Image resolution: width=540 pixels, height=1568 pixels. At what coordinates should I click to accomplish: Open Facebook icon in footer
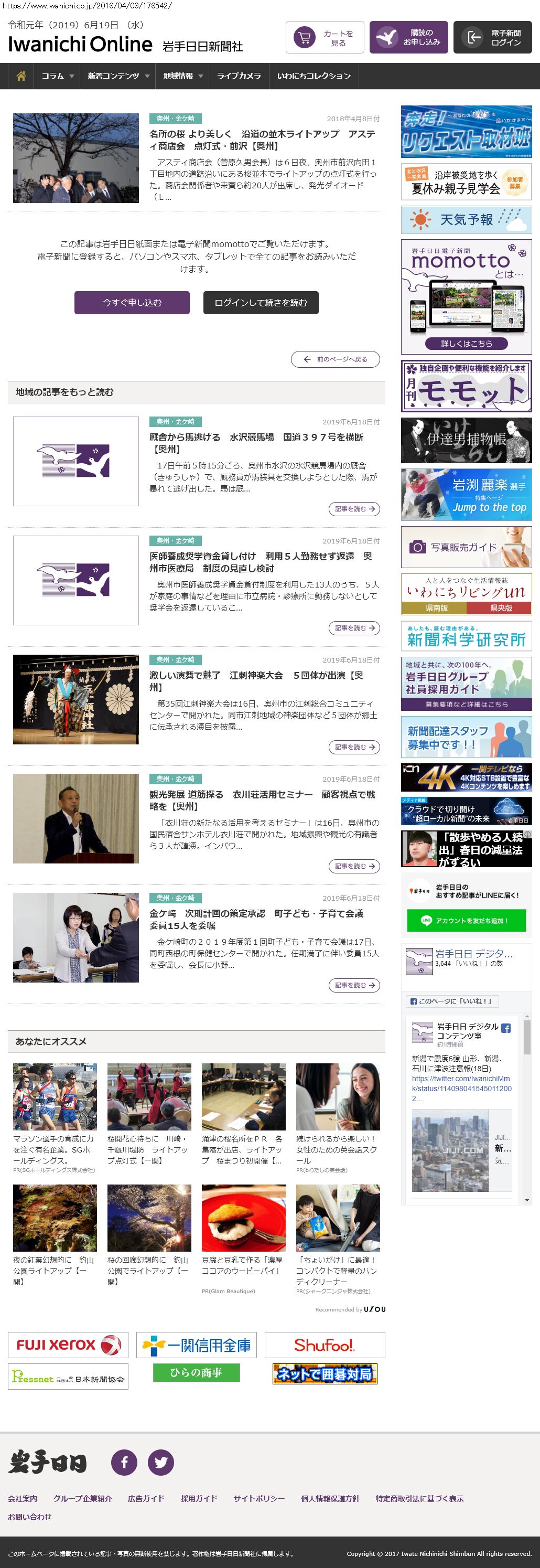[124, 1462]
